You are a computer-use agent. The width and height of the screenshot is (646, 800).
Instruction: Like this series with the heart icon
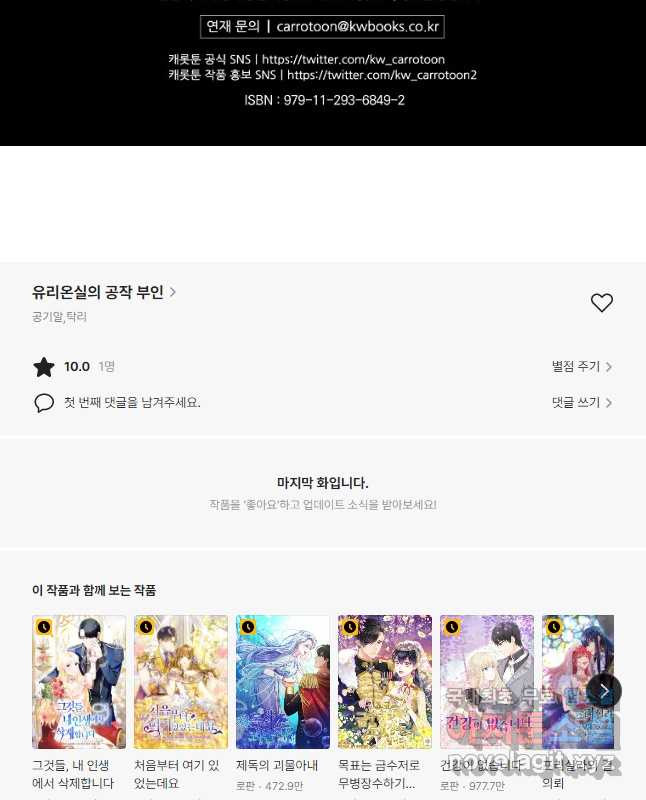click(601, 303)
